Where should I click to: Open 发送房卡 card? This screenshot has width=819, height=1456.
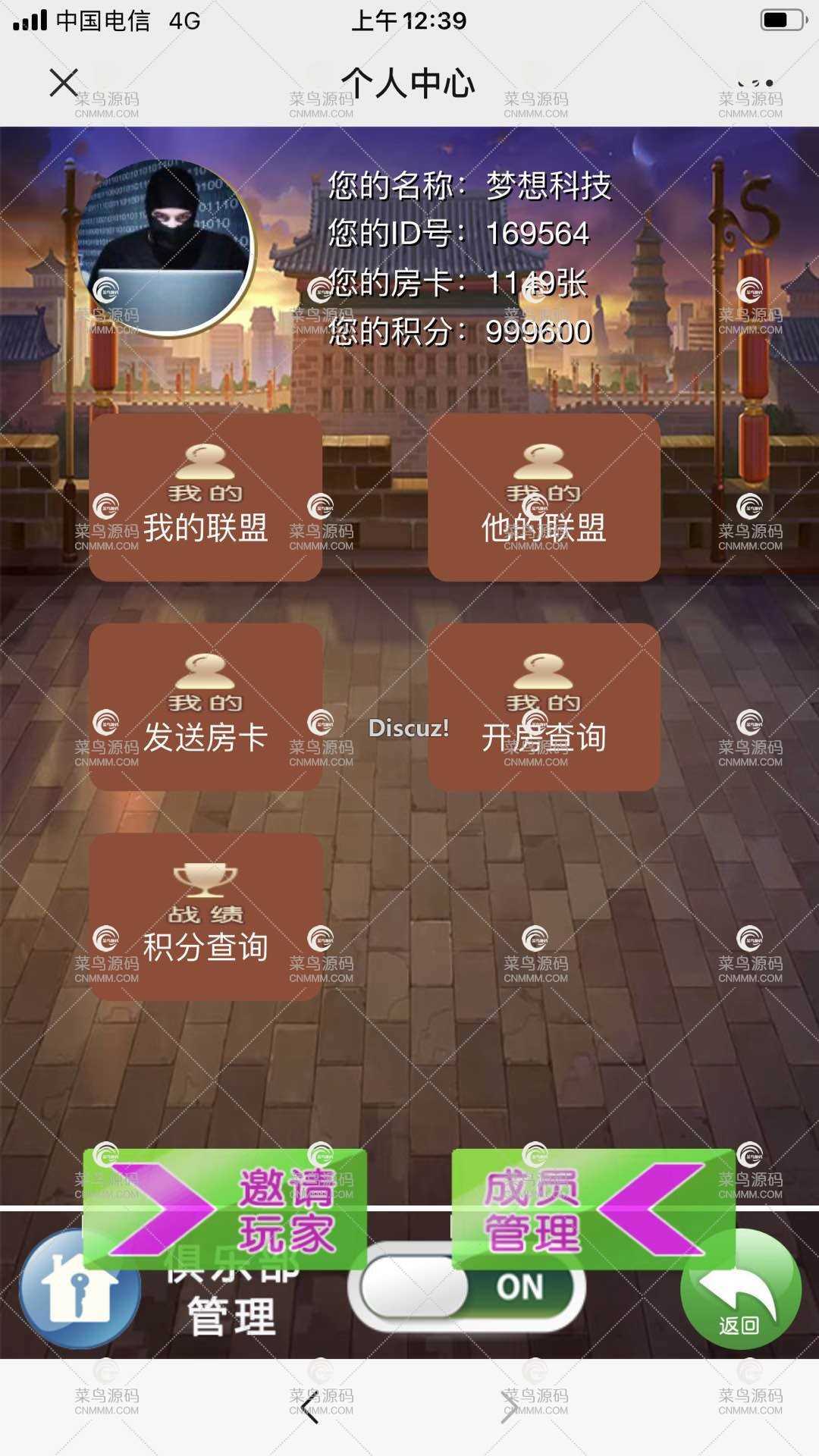click(x=206, y=707)
